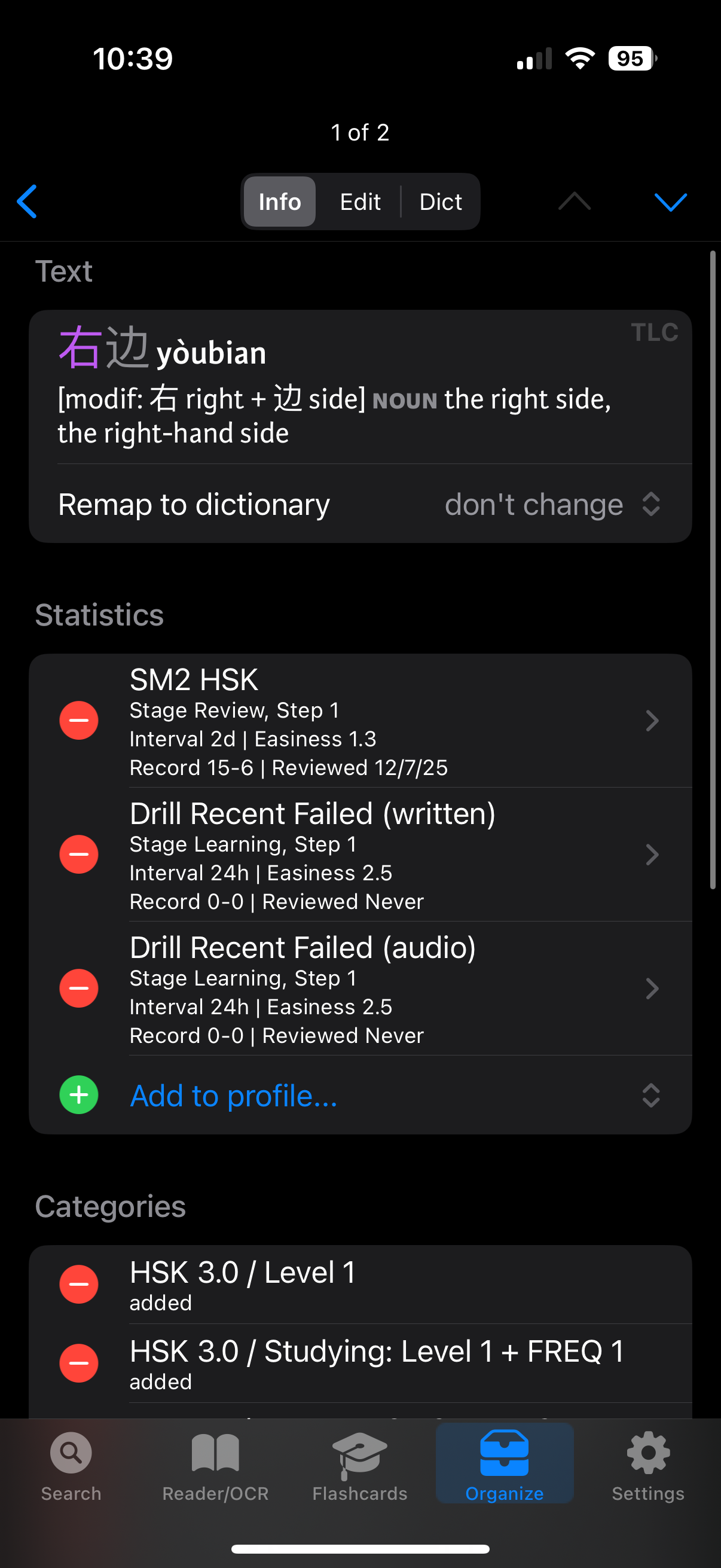Open Drill Recent Failed (audio) details
The width and height of the screenshot is (721, 1568).
[x=389, y=989]
